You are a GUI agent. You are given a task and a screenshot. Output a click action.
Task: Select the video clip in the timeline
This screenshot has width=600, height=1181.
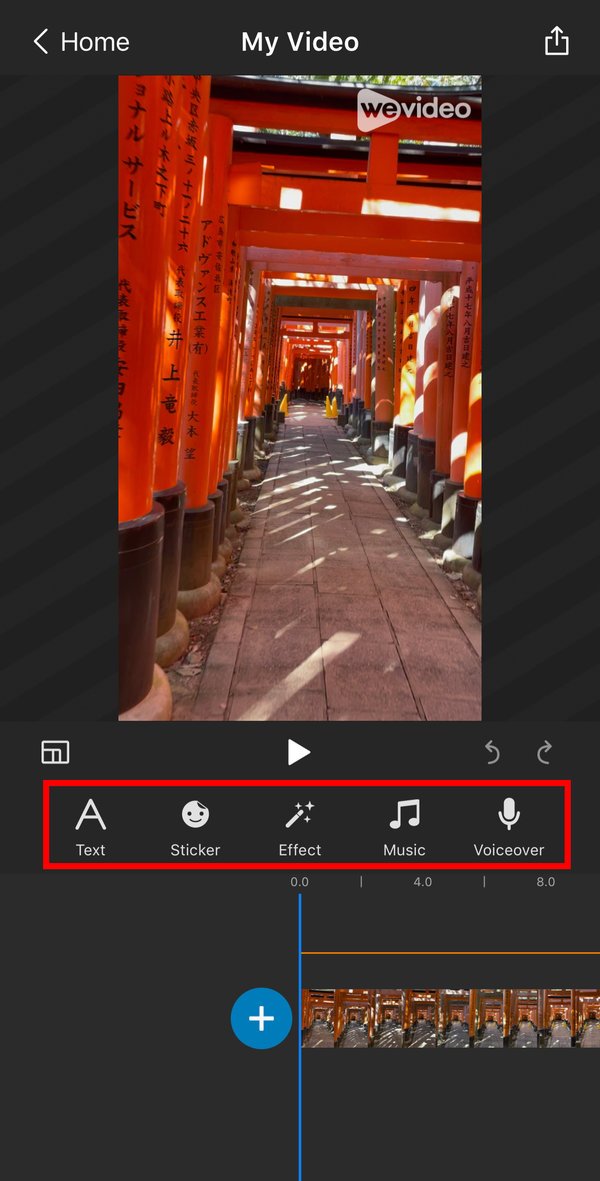(450, 1018)
